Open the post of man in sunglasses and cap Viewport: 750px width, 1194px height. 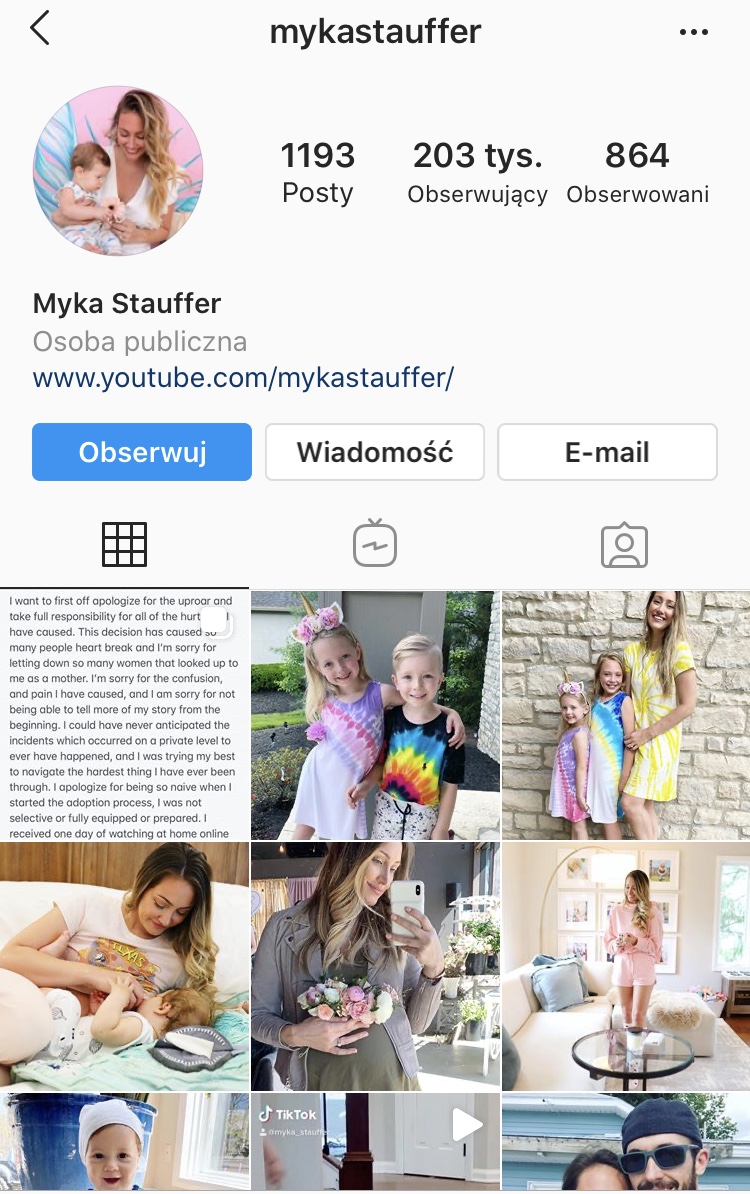[x=626, y=1142]
